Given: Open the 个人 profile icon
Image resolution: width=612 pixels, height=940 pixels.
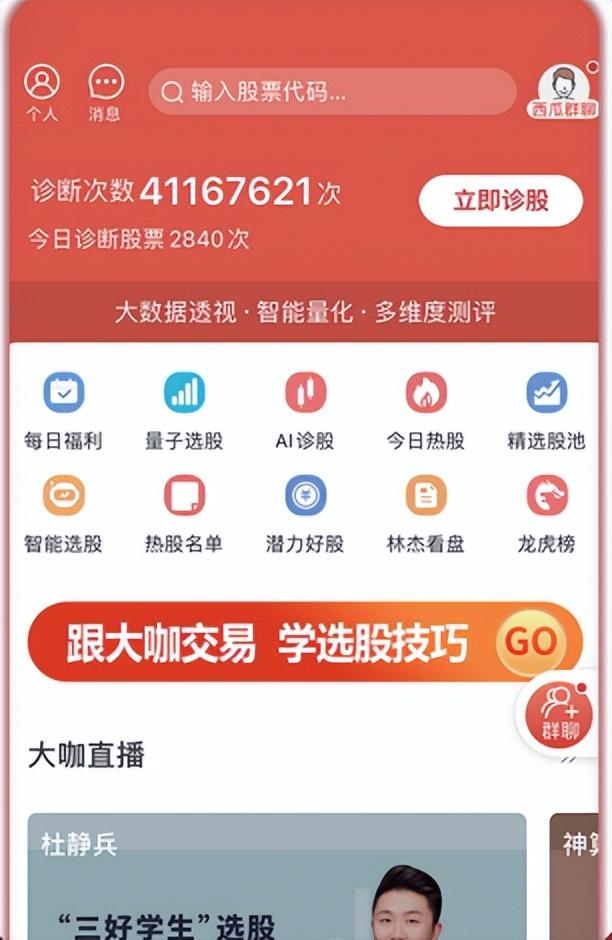Looking at the screenshot, I should 42,92.
